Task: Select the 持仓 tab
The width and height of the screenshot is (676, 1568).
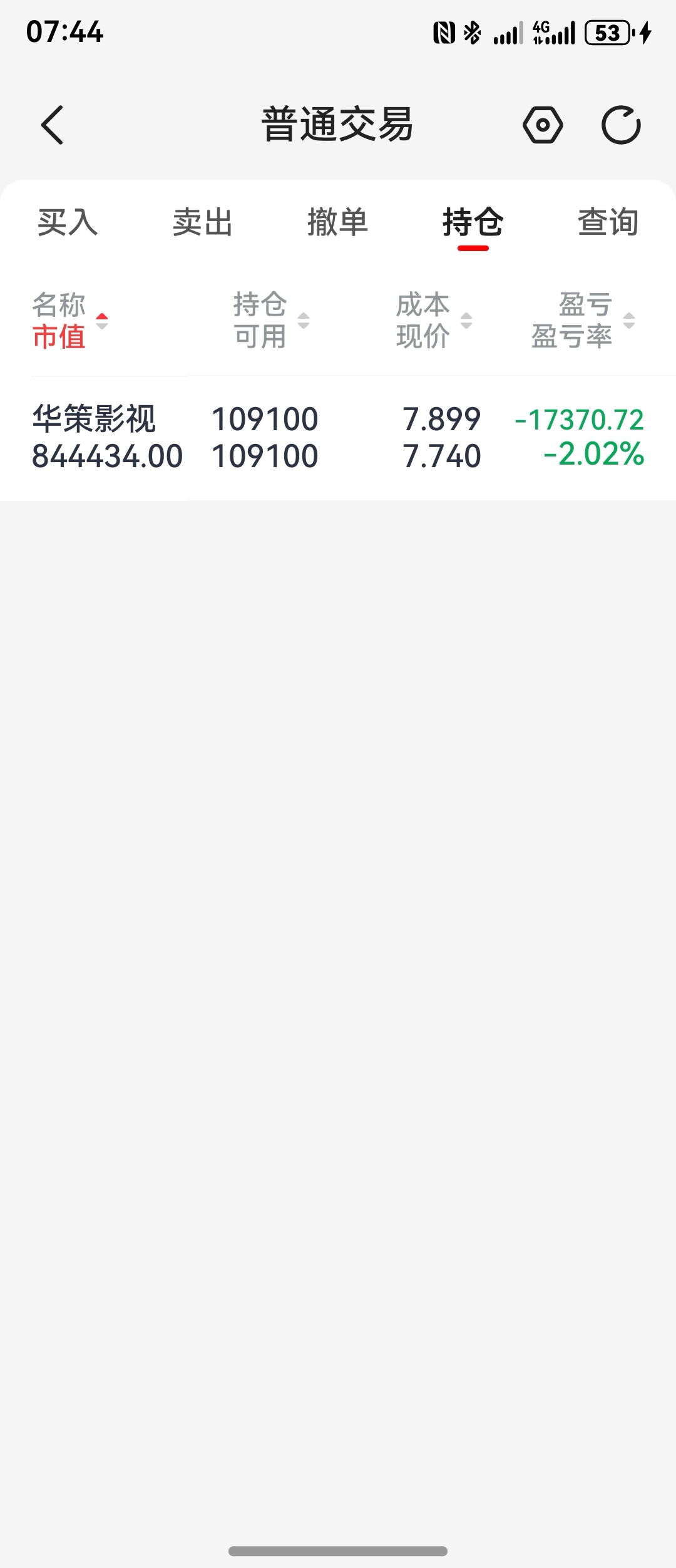Action: (x=473, y=222)
